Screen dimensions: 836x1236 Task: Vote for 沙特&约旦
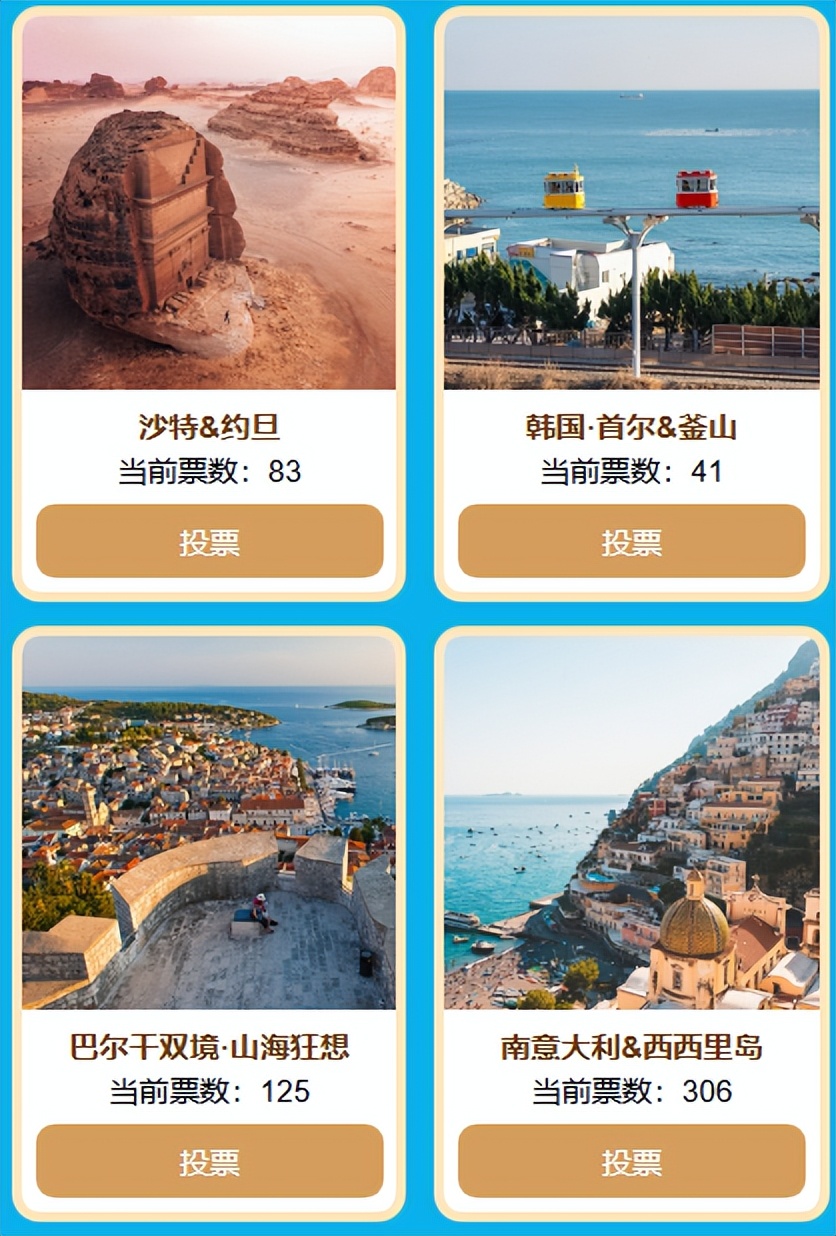(209, 541)
